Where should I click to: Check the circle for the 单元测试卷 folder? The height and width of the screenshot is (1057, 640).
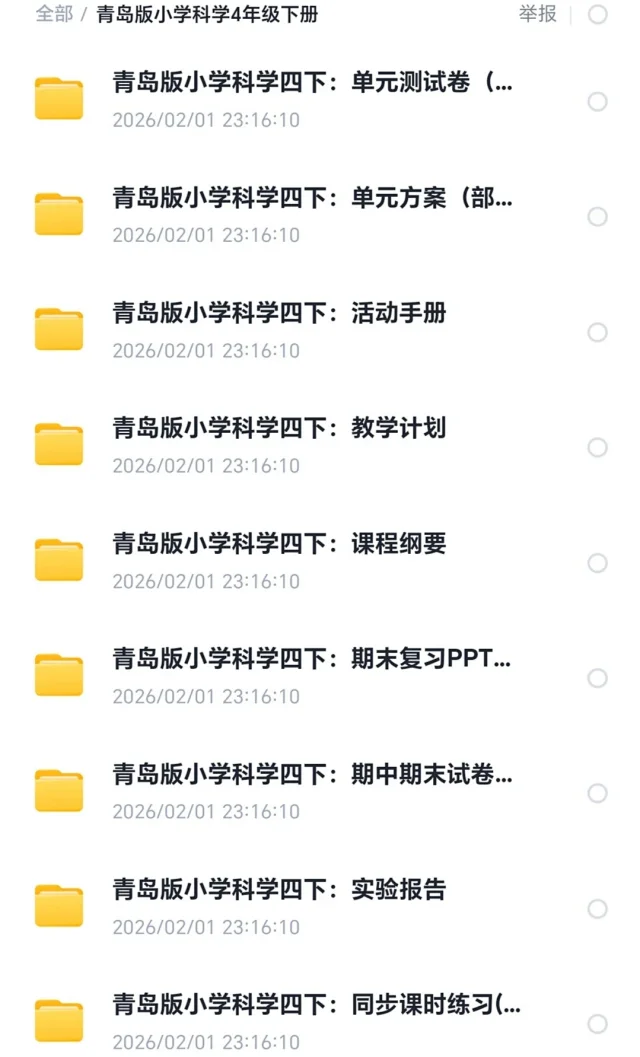[597, 102]
